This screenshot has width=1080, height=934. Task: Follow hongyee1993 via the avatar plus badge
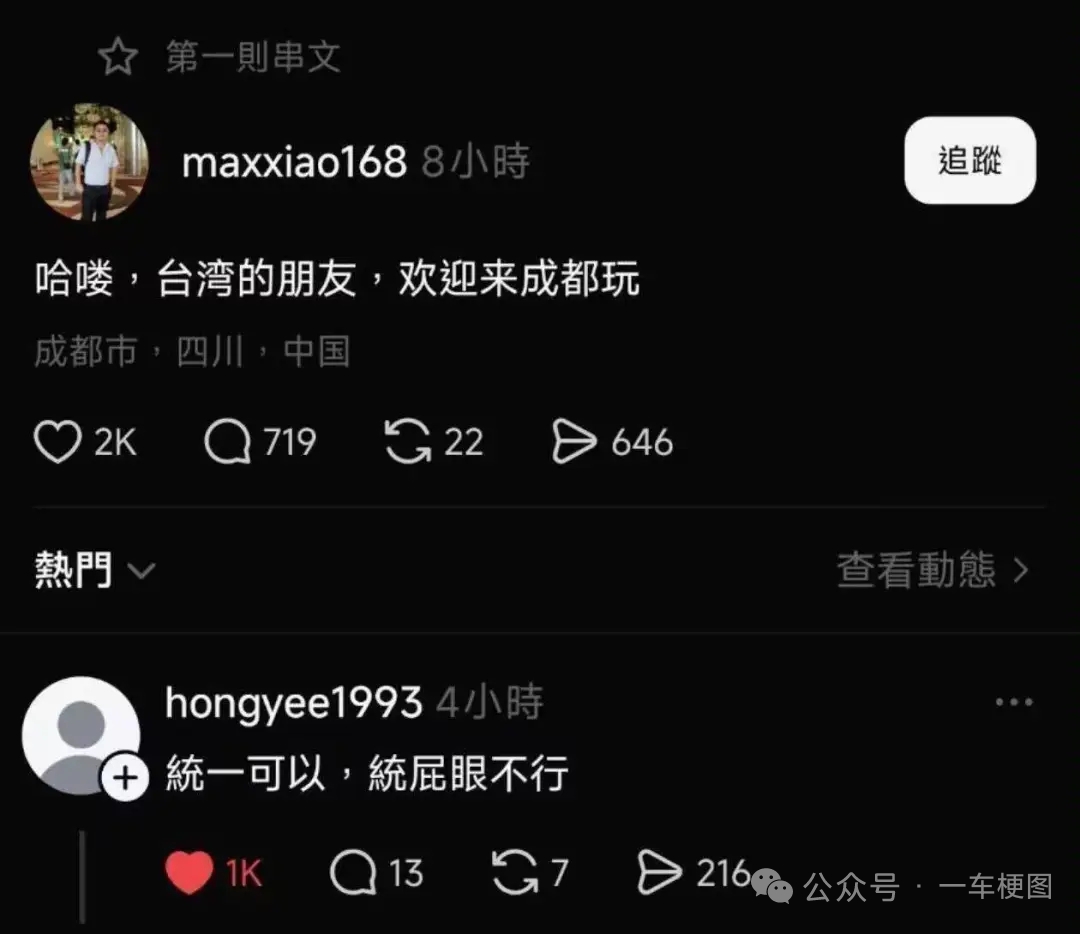[125, 779]
